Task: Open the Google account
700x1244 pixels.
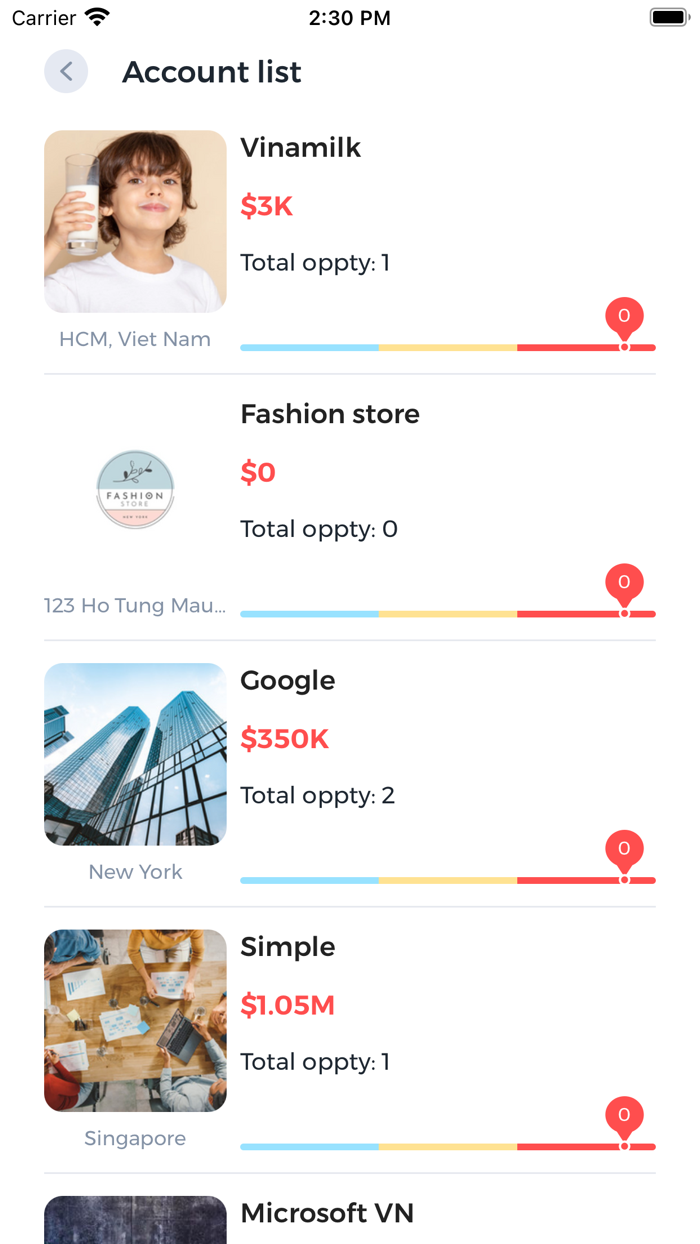Action: click(350, 774)
